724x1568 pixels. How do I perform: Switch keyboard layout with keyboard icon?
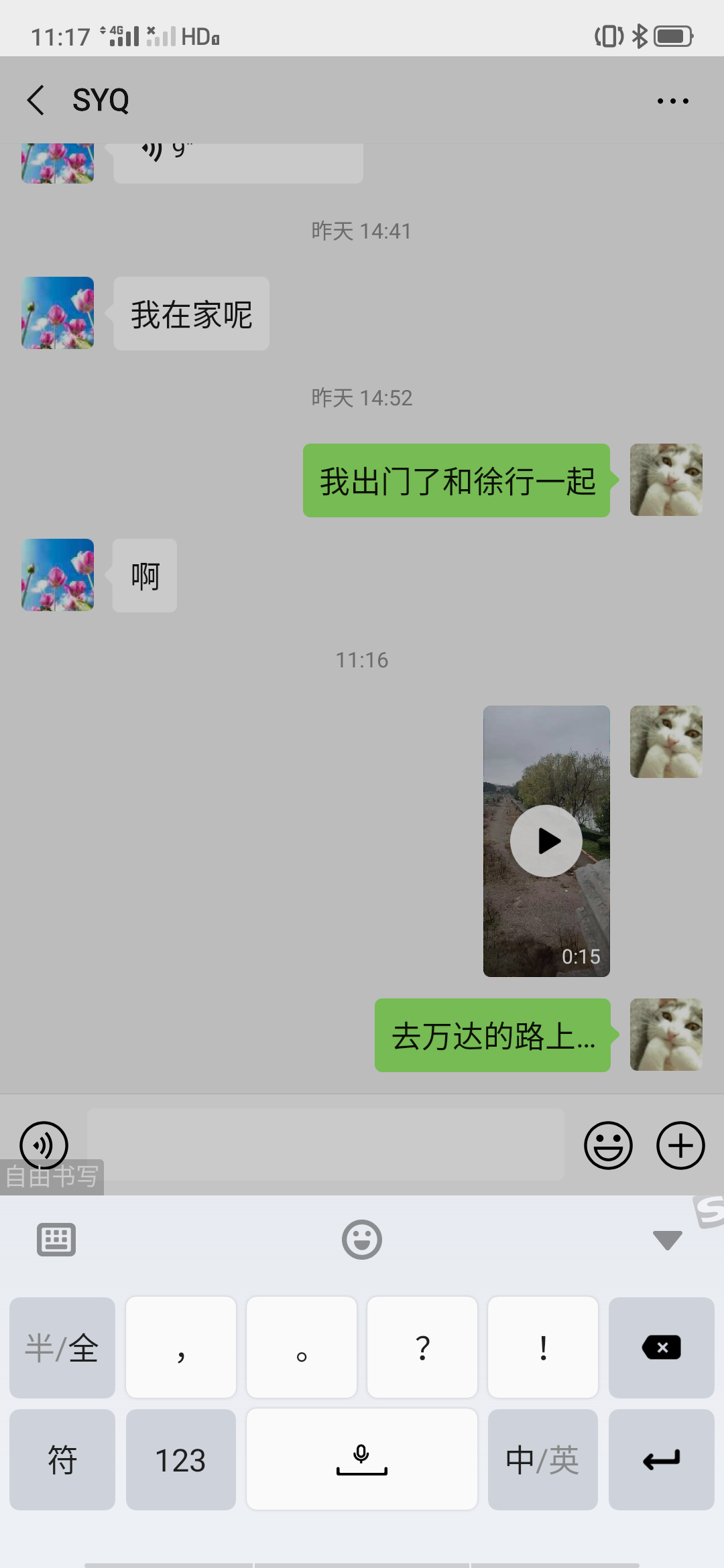tap(56, 1240)
